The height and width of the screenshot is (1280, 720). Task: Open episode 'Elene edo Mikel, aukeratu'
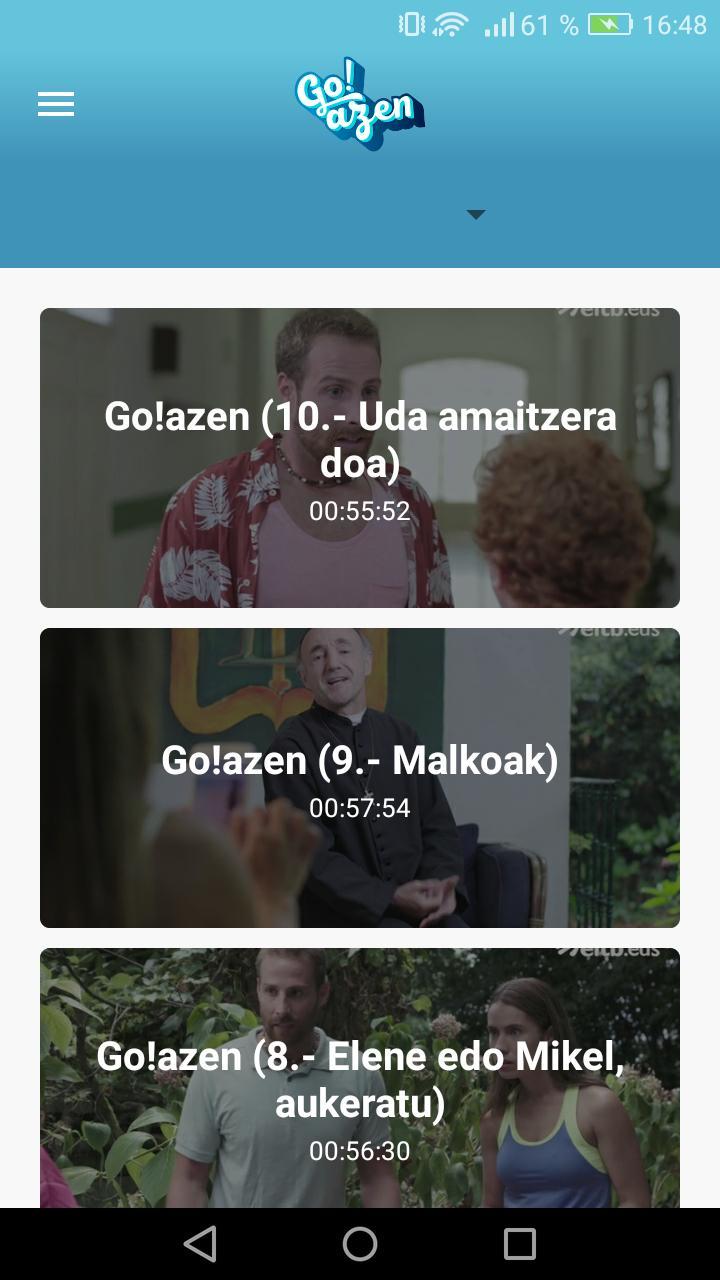coord(360,1078)
